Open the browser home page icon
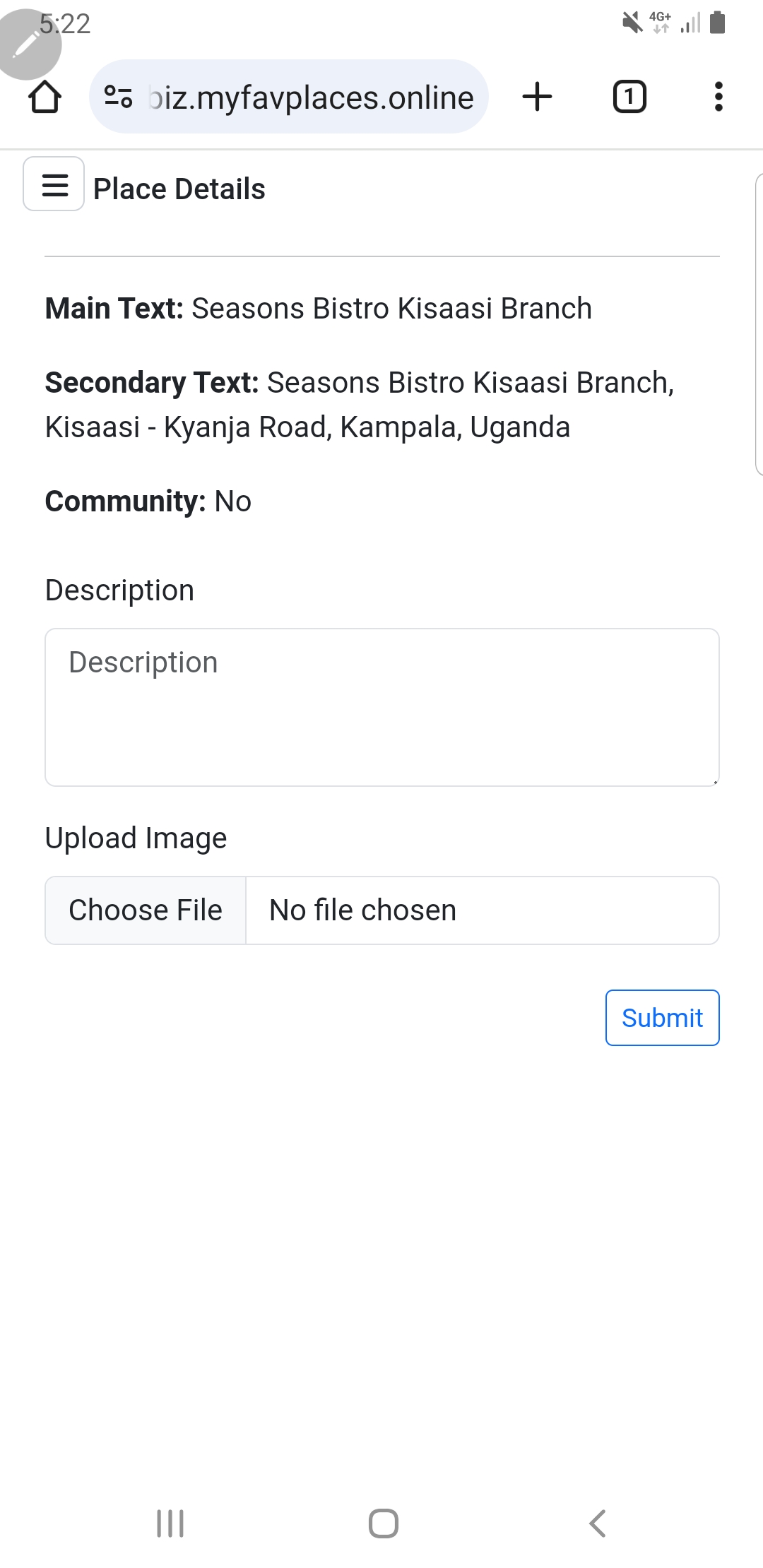Viewport: 763px width, 1568px height. pyautogui.click(x=45, y=97)
